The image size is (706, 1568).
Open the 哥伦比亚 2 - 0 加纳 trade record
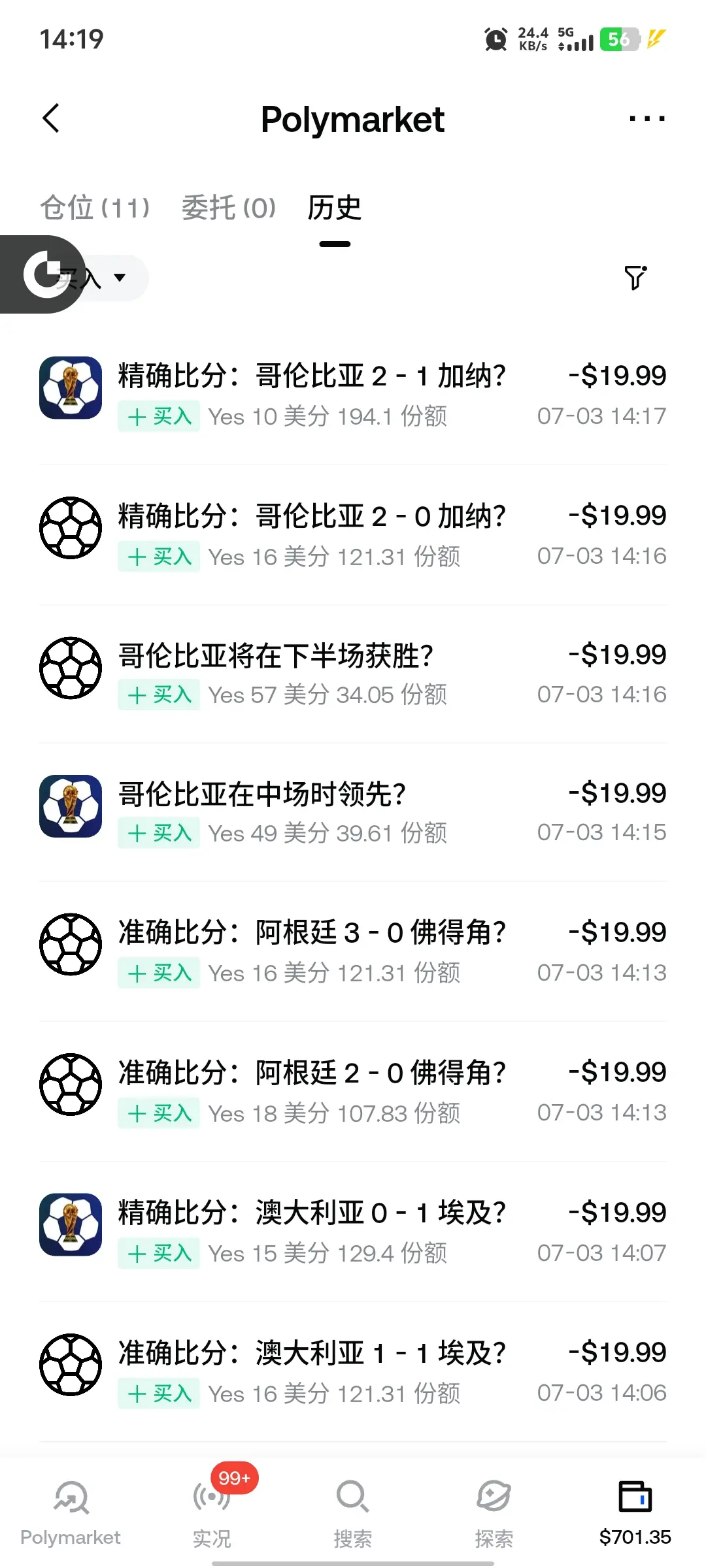click(353, 534)
